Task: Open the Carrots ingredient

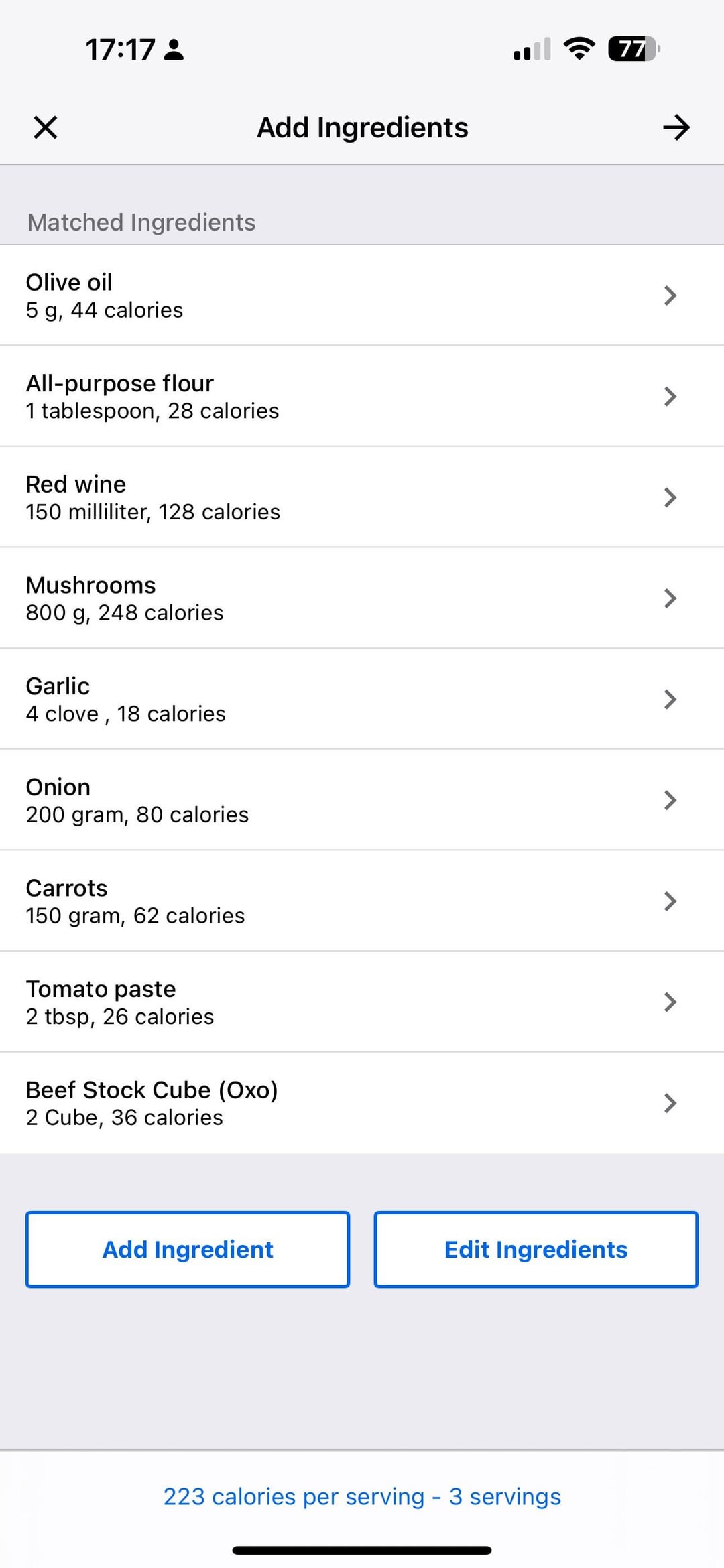Action: pos(362,901)
